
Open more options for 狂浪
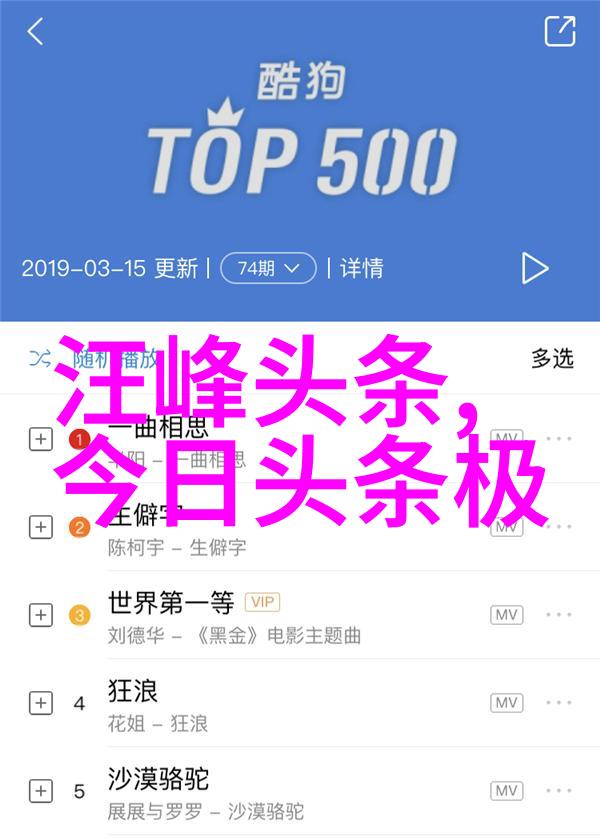(559, 703)
